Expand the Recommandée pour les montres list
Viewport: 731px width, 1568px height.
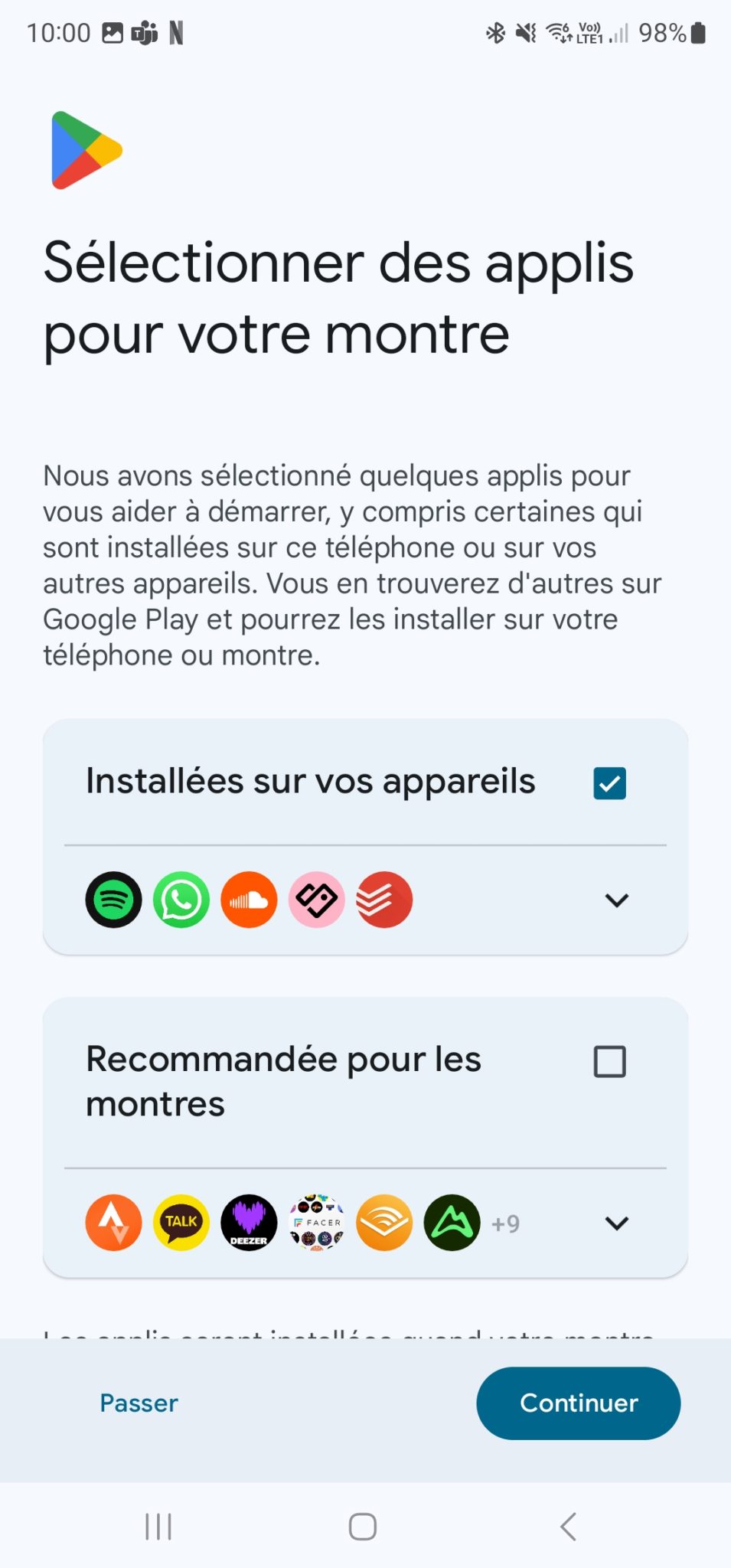tap(616, 1223)
